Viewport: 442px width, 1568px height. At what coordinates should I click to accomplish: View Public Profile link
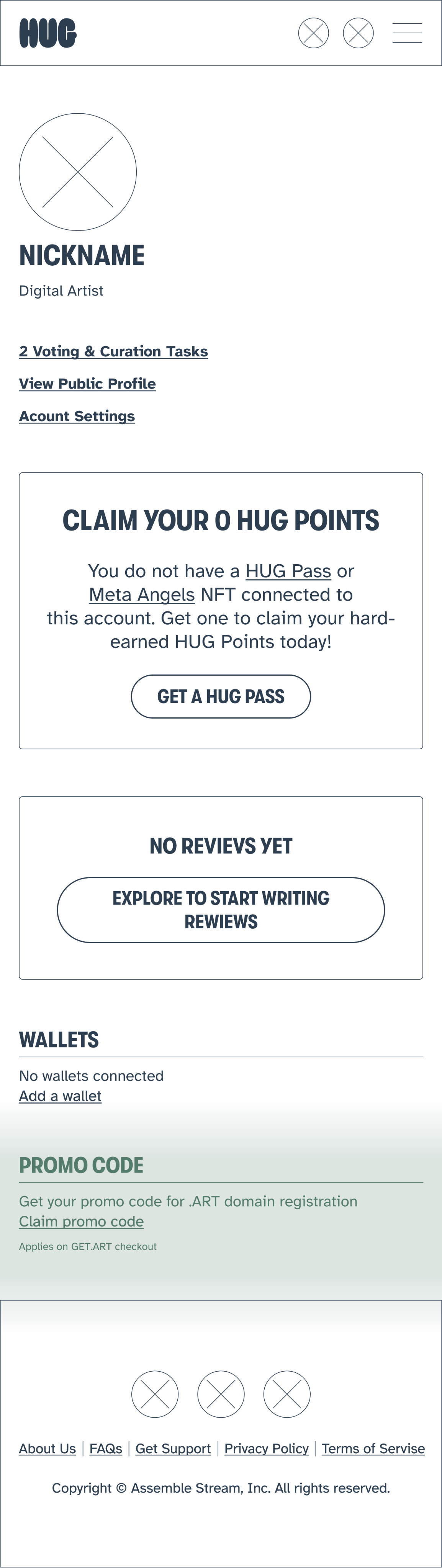click(x=87, y=384)
